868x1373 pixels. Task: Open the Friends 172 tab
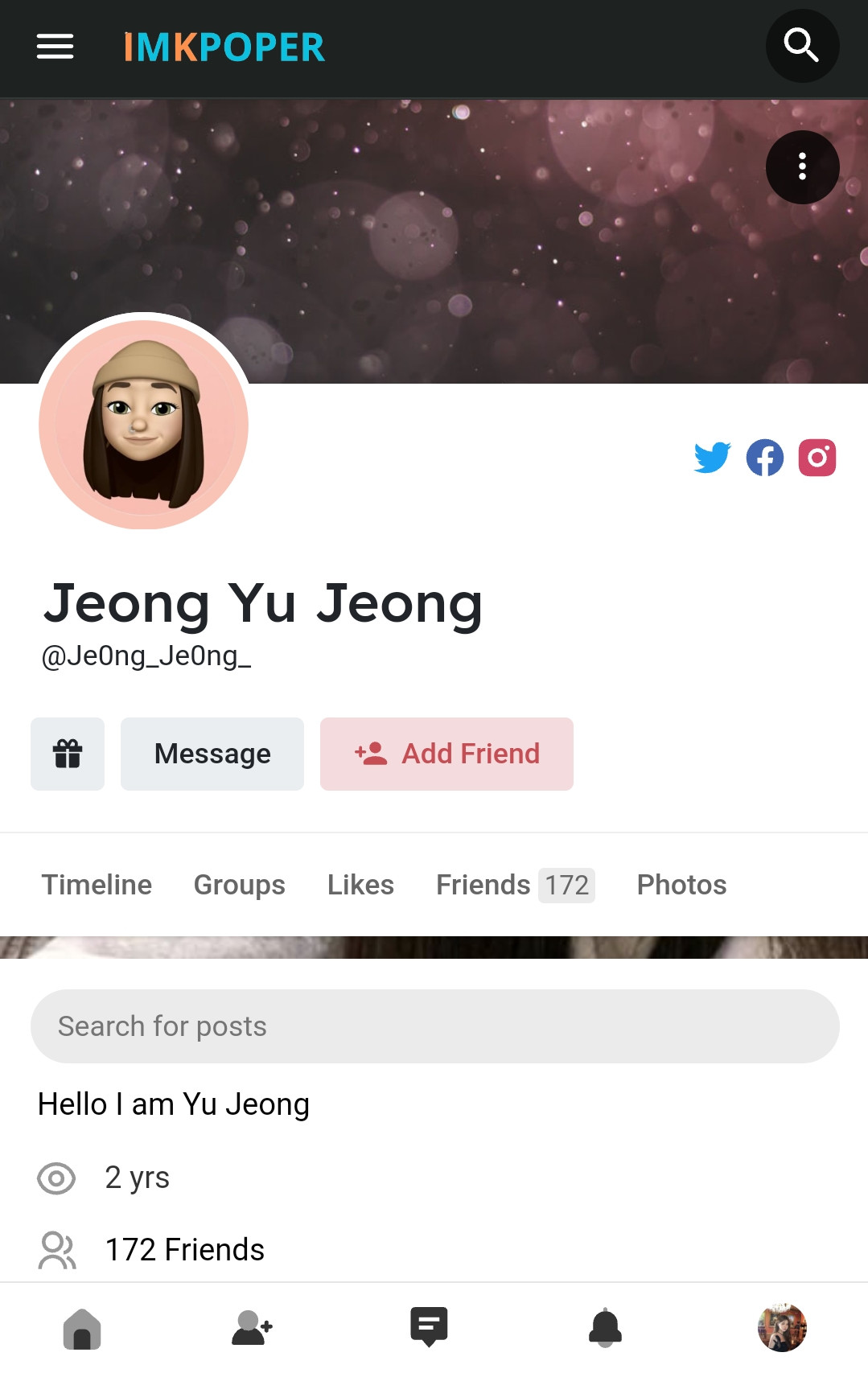coord(515,885)
